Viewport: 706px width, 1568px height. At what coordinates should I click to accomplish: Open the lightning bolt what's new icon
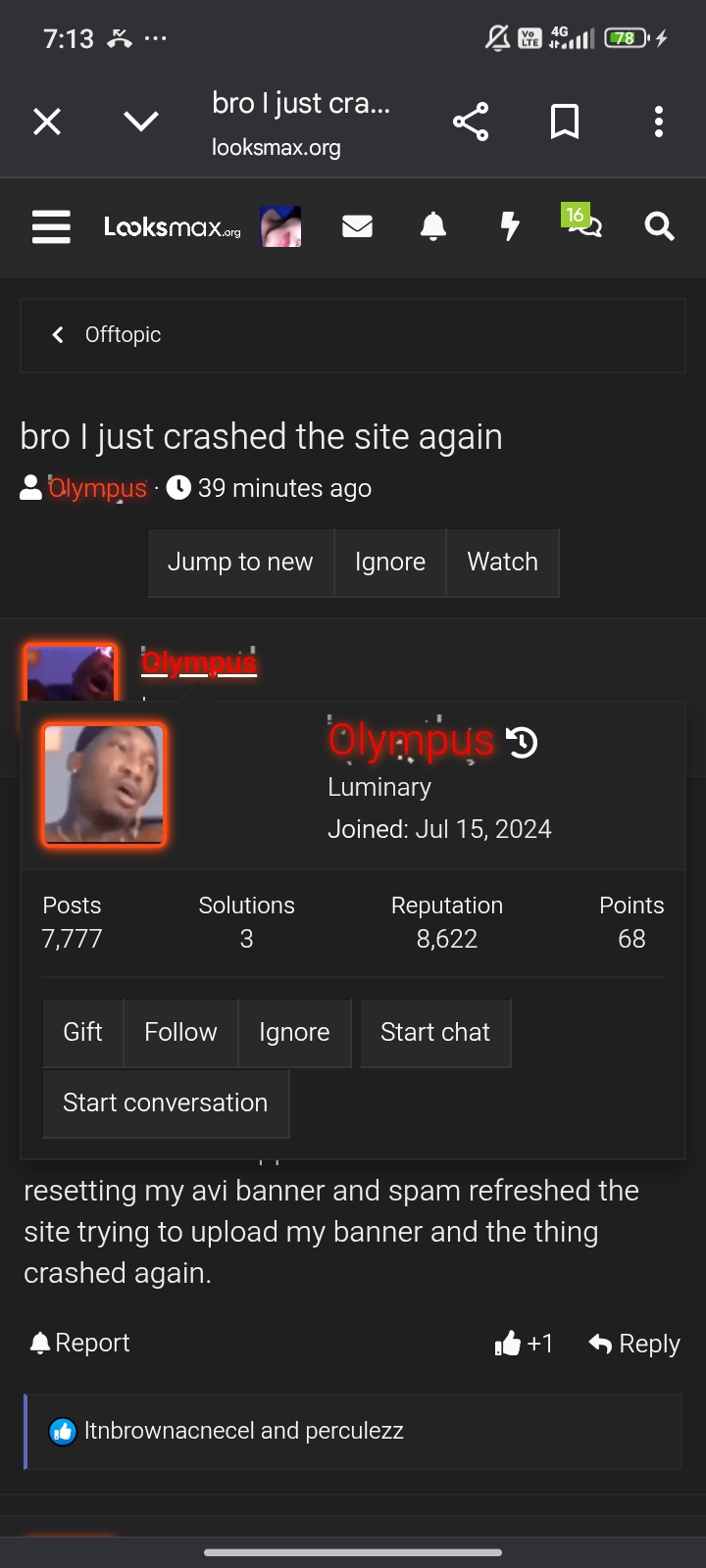click(510, 226)
